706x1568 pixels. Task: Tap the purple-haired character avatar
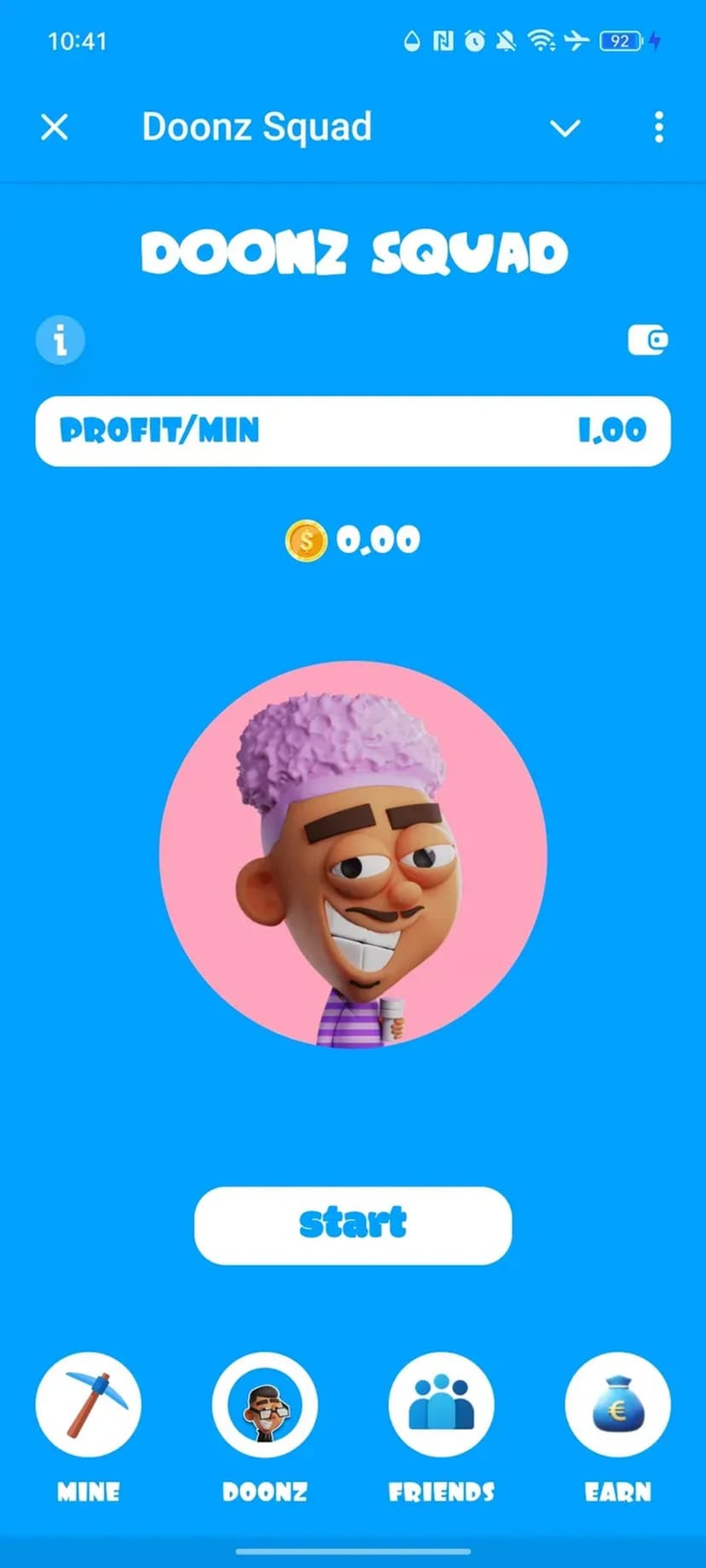353,855
